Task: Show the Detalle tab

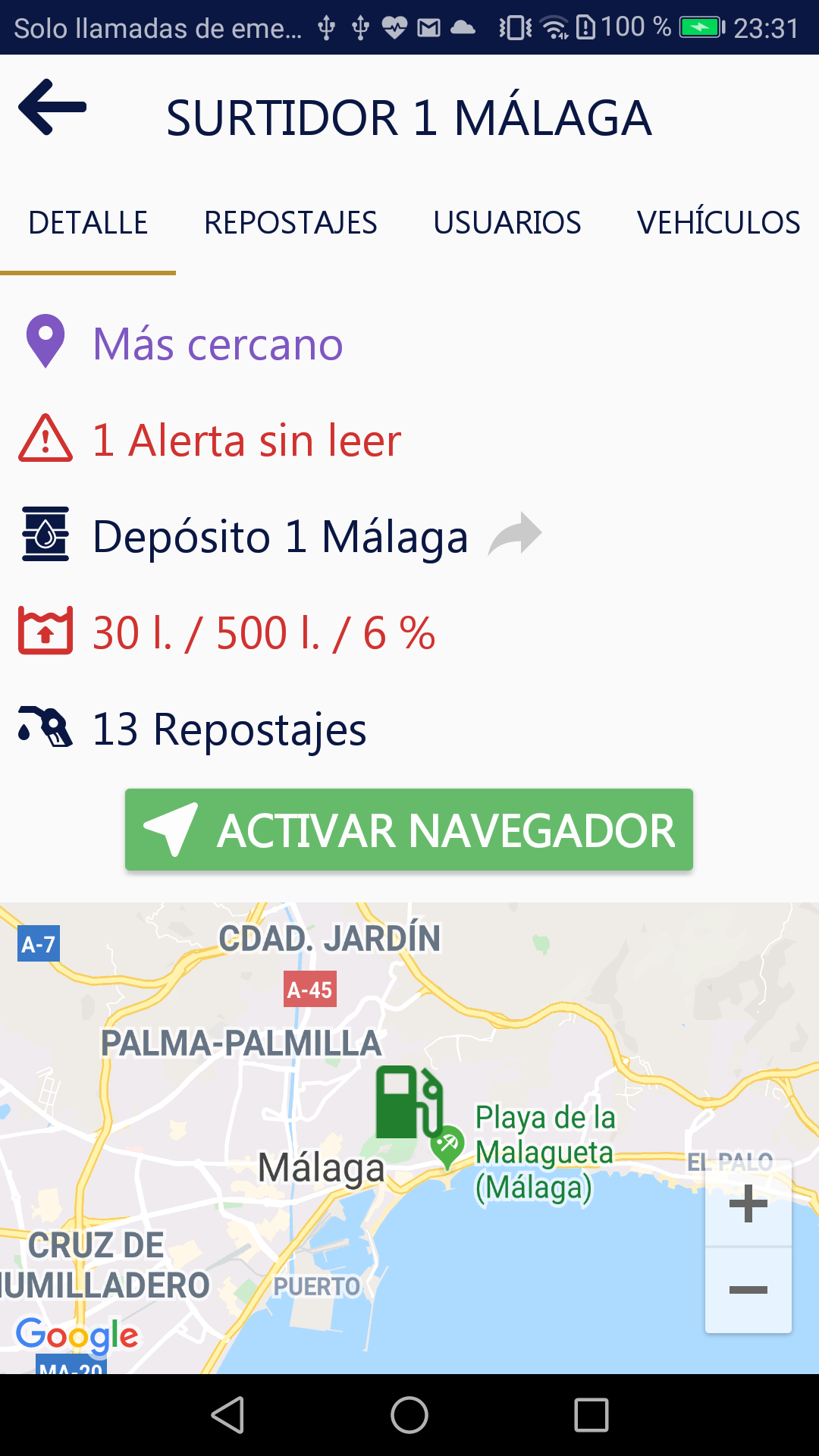Action: [x=88, y=223]
